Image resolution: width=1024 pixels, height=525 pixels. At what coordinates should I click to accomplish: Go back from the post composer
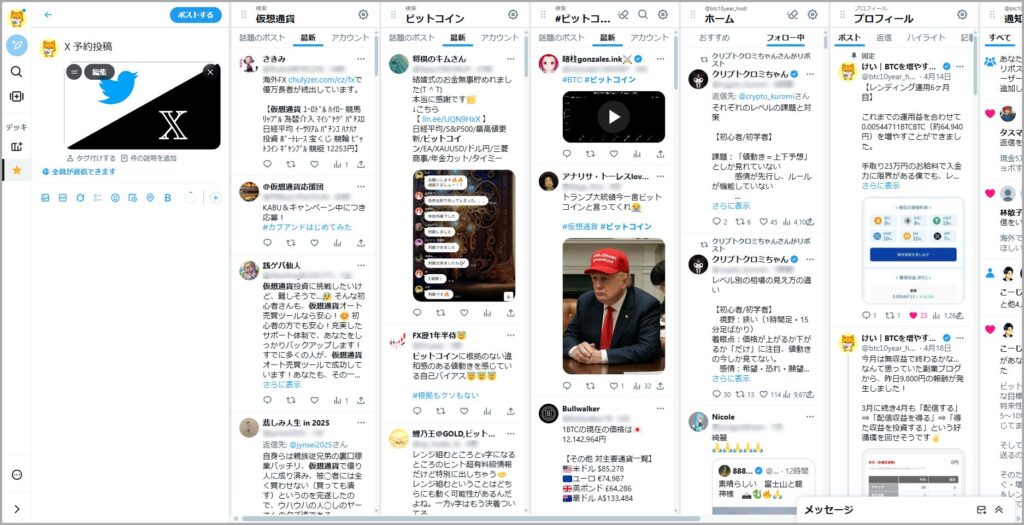point(48,15)
